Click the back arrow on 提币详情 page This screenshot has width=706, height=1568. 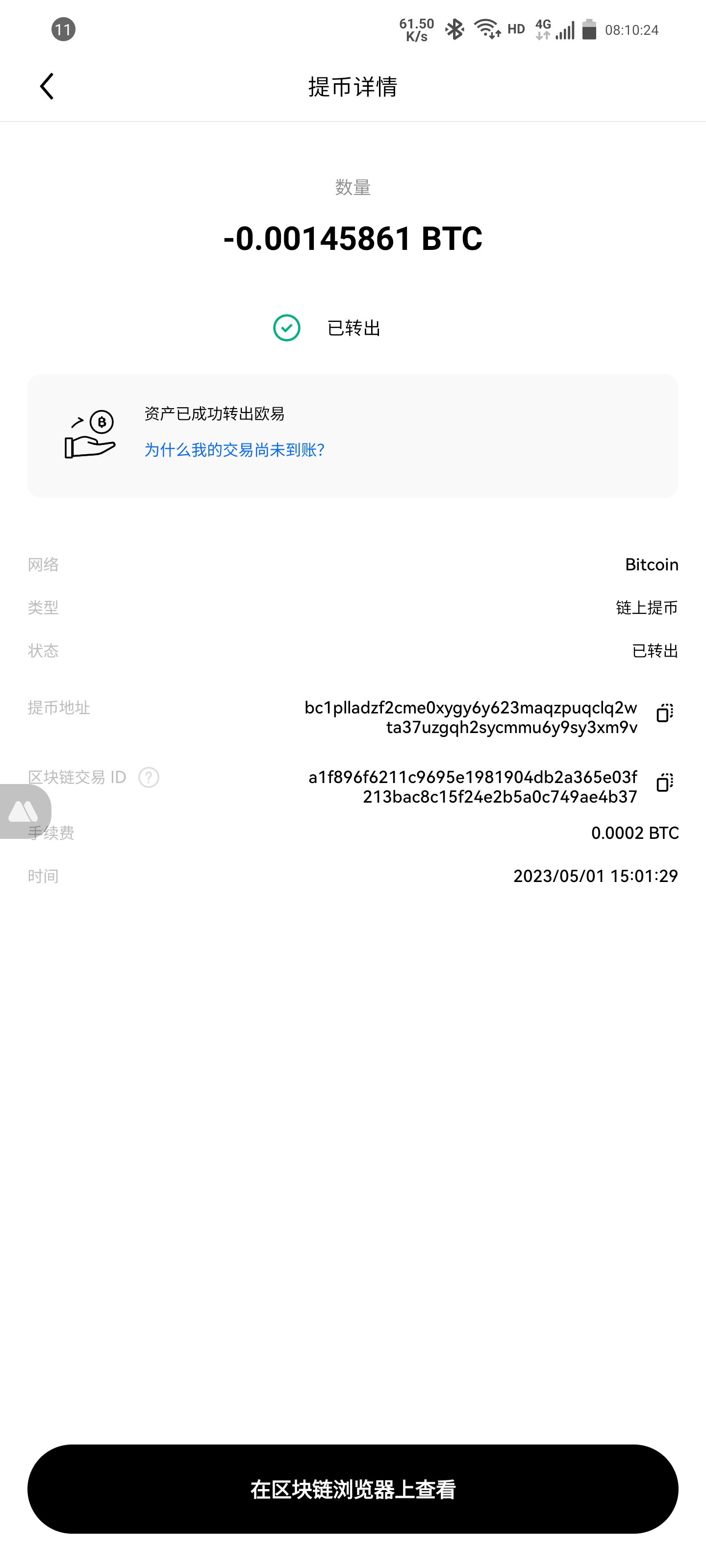[48, 86]
